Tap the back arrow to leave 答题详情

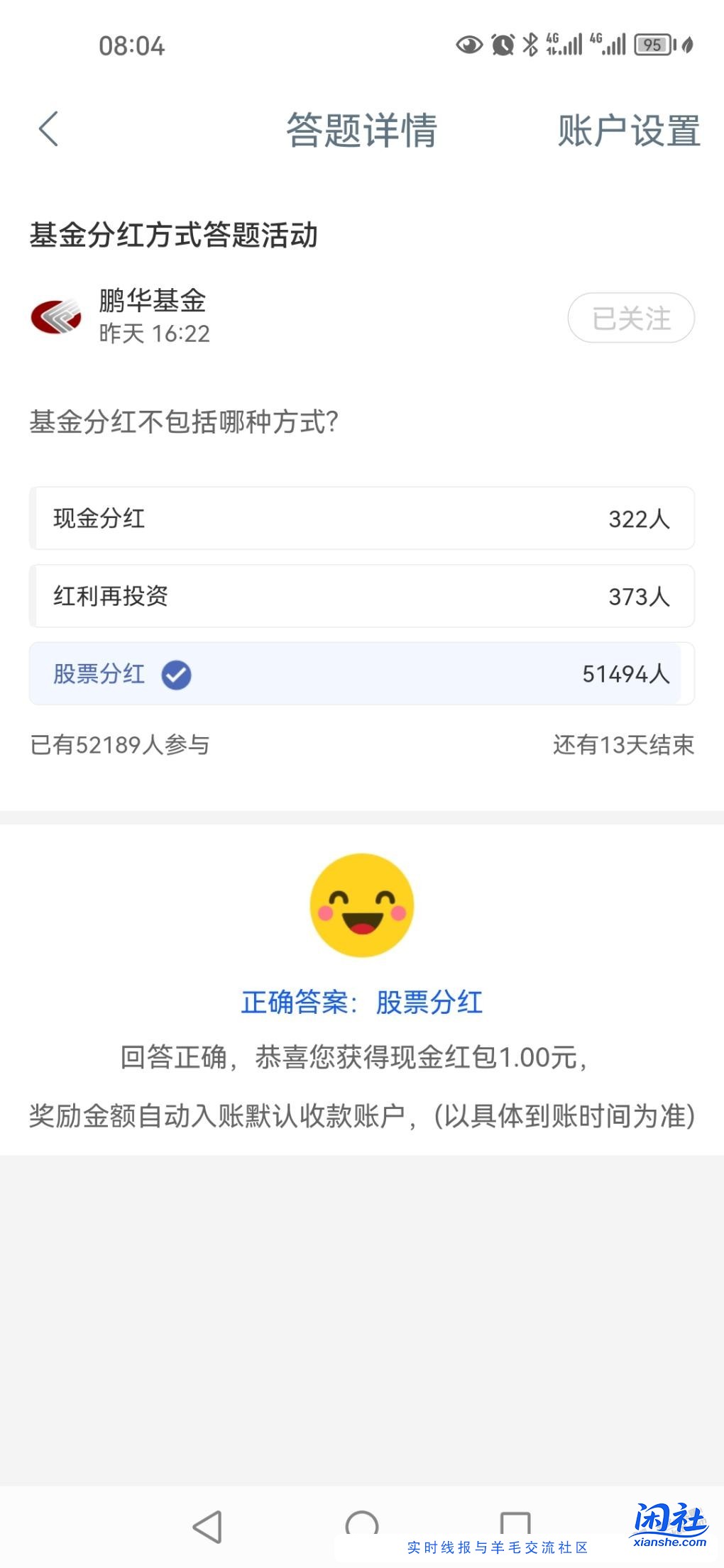[48, 131]
